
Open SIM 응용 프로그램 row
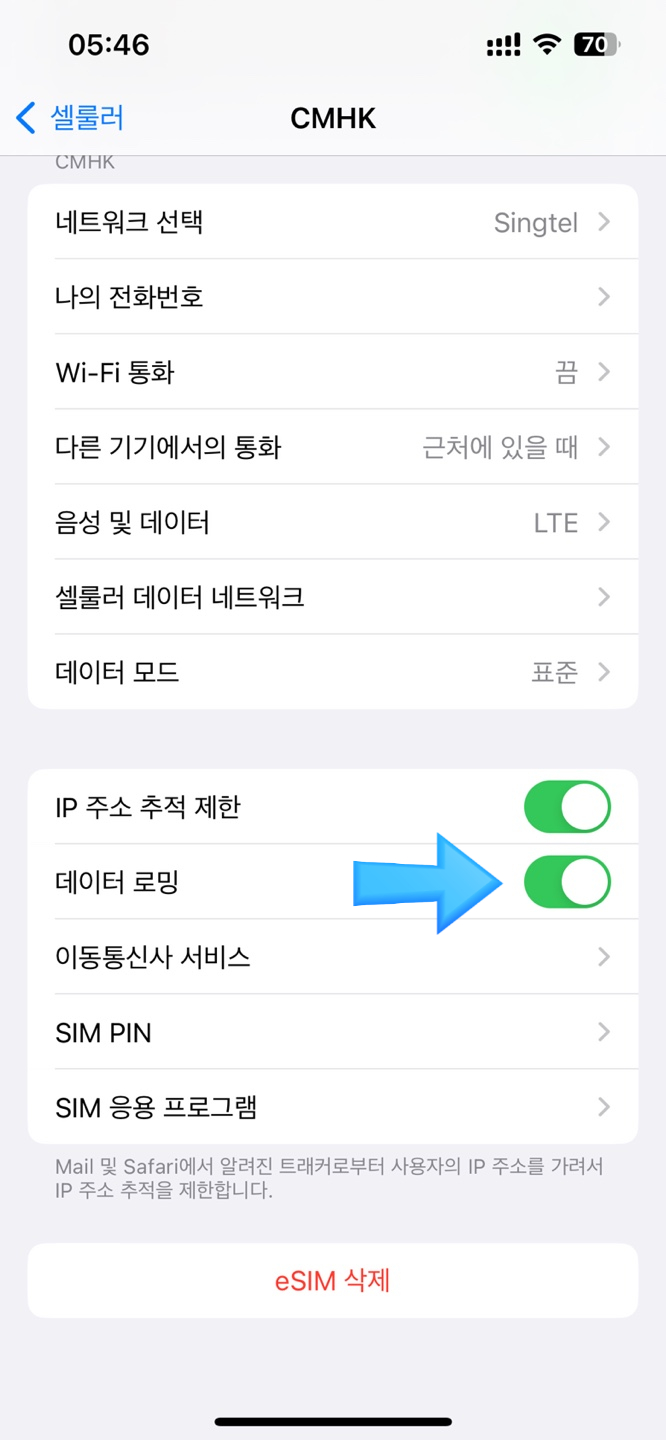pyautogui.click(x=332, y=1107)
